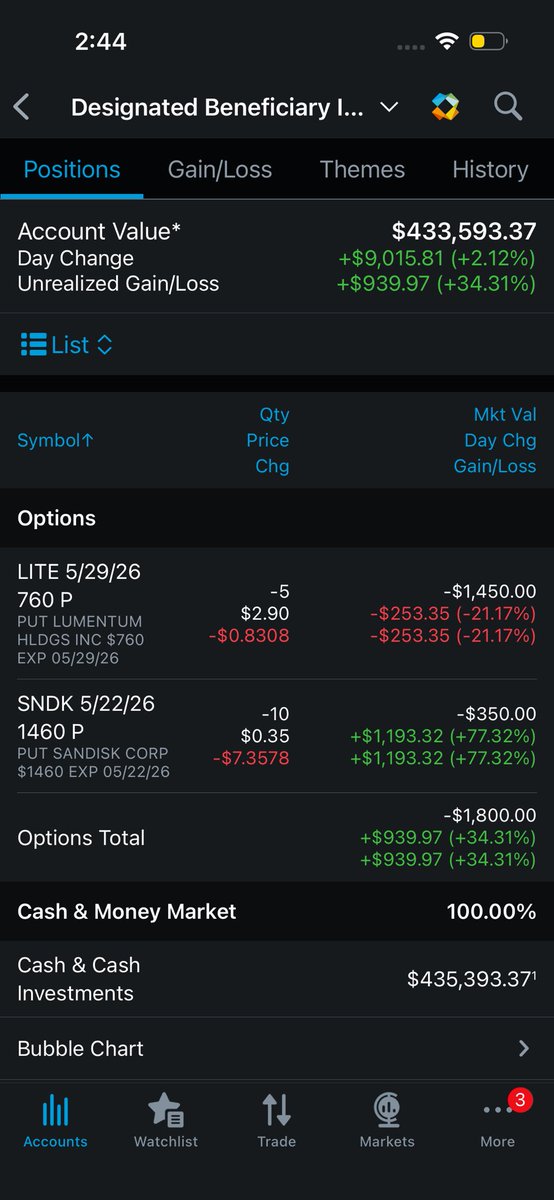This screenshot has height=1200, width=554.
Task: Select the Accounts bottom tab
Action: 55,1119
